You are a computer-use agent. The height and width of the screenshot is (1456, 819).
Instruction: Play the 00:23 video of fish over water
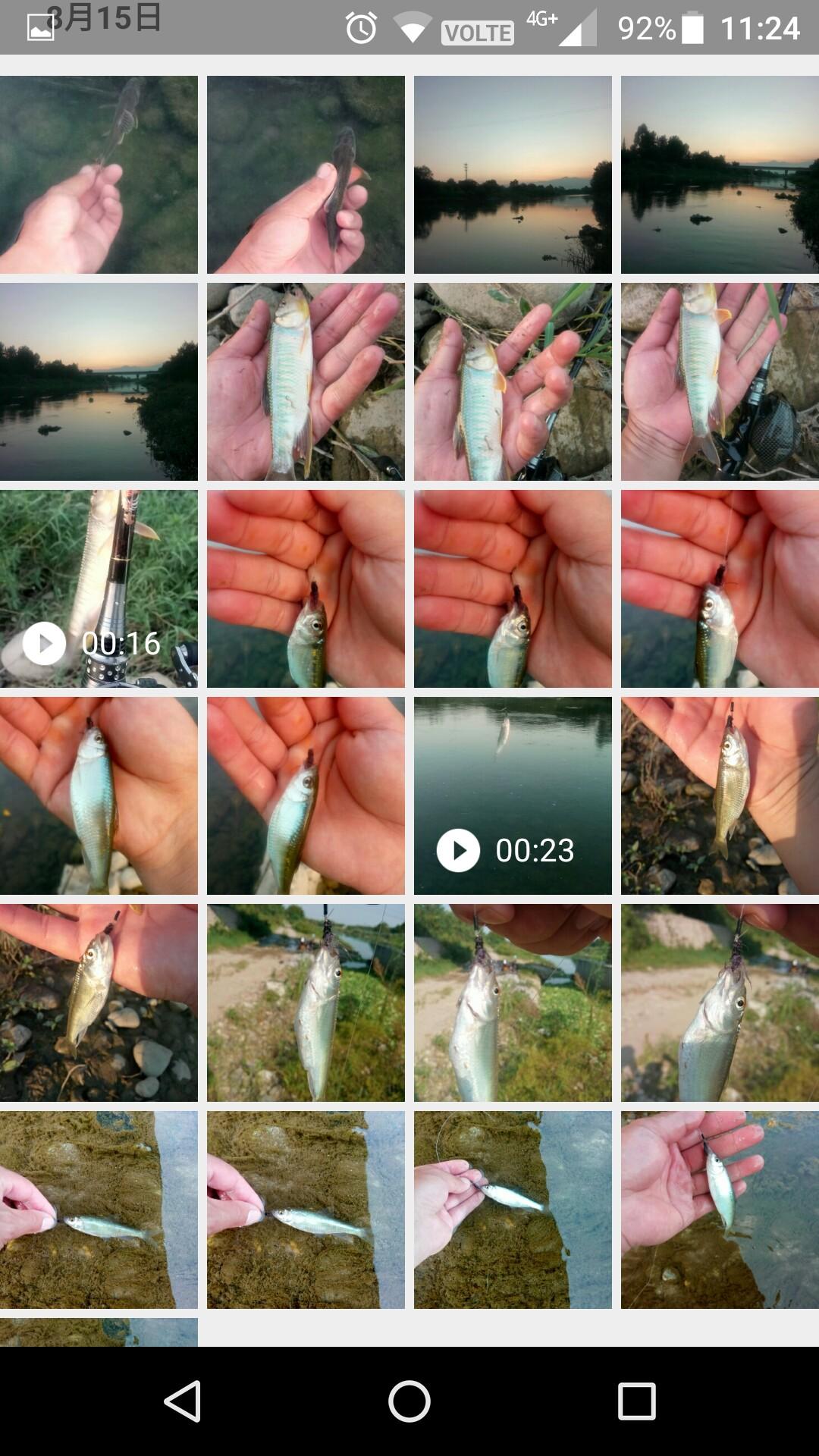click(513, 795)
